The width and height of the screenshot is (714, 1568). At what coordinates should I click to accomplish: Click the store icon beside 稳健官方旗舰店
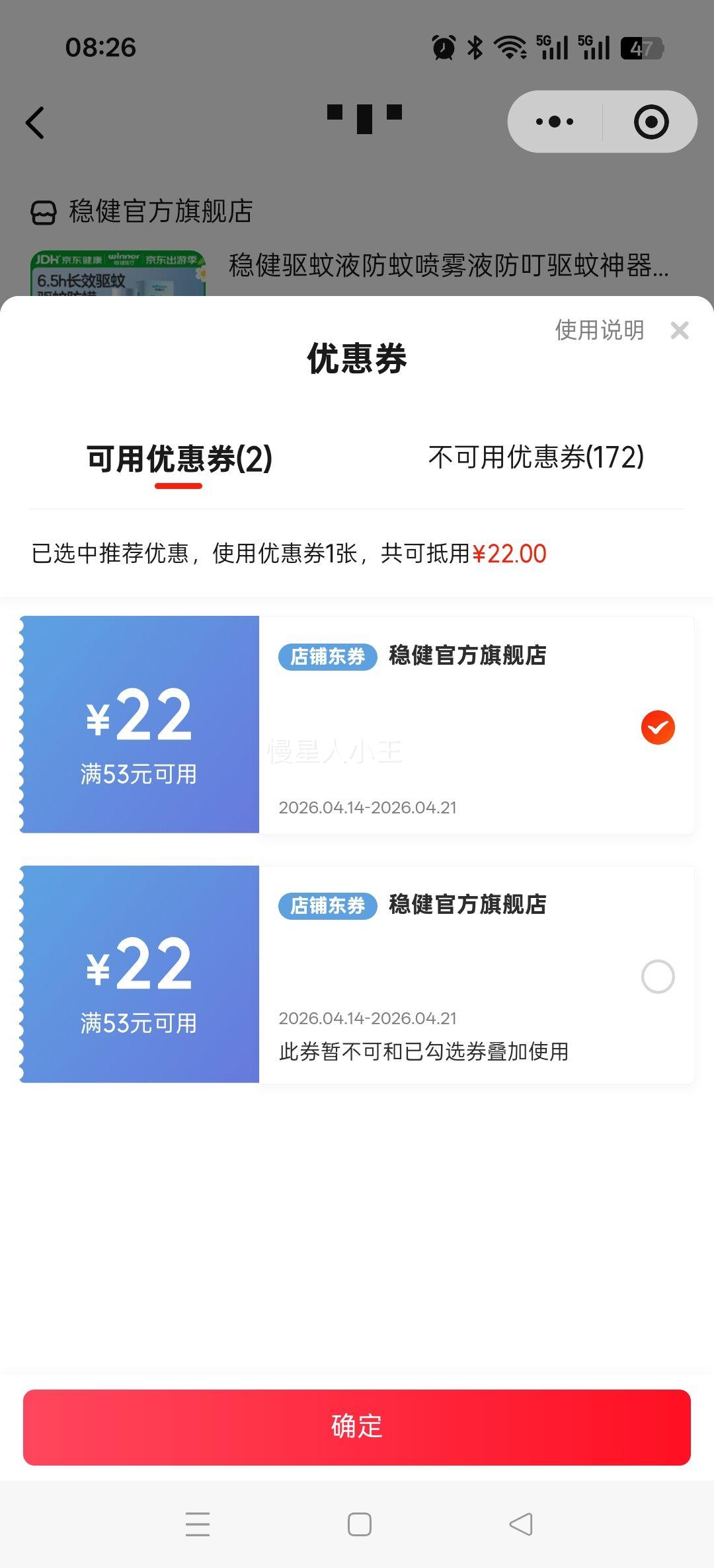(43, 211)
